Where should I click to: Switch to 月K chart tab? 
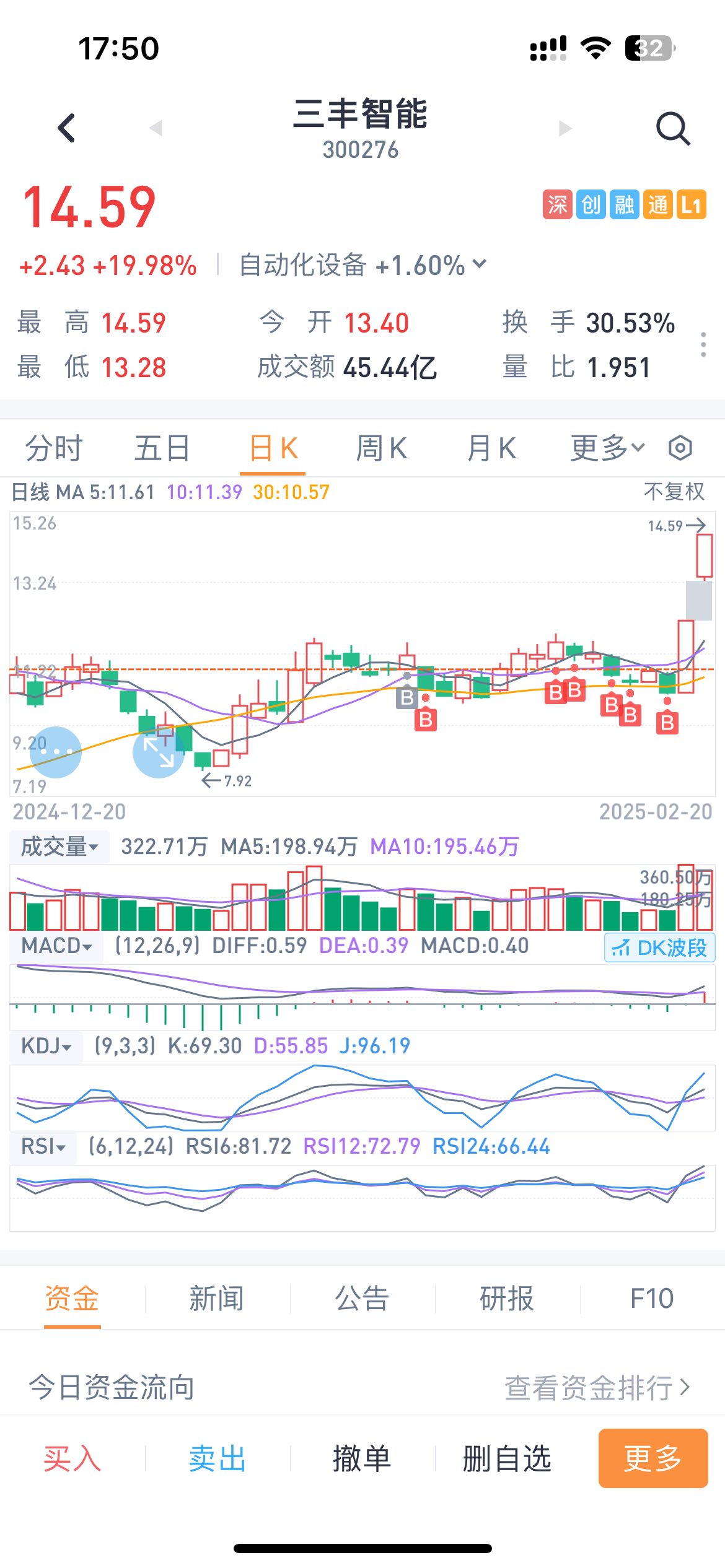click(491, 448)
